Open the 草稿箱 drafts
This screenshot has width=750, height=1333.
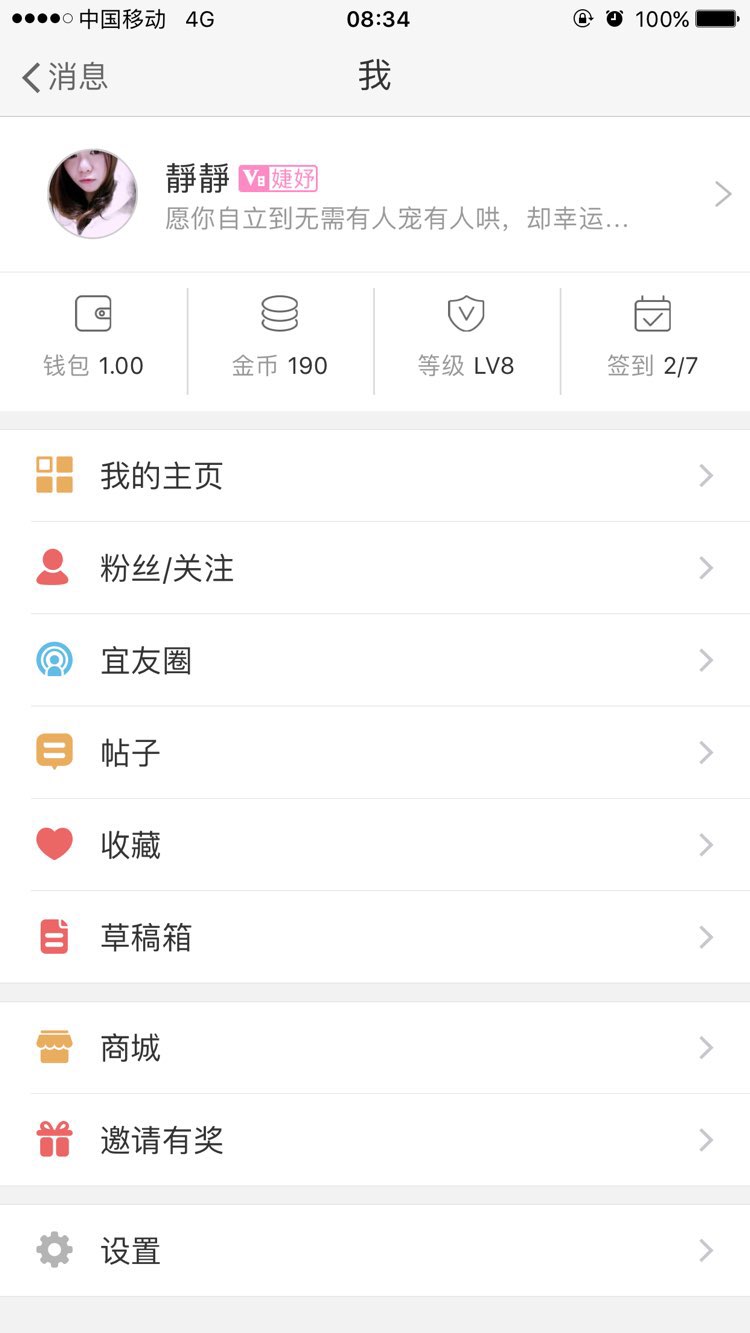click(375, 937)
